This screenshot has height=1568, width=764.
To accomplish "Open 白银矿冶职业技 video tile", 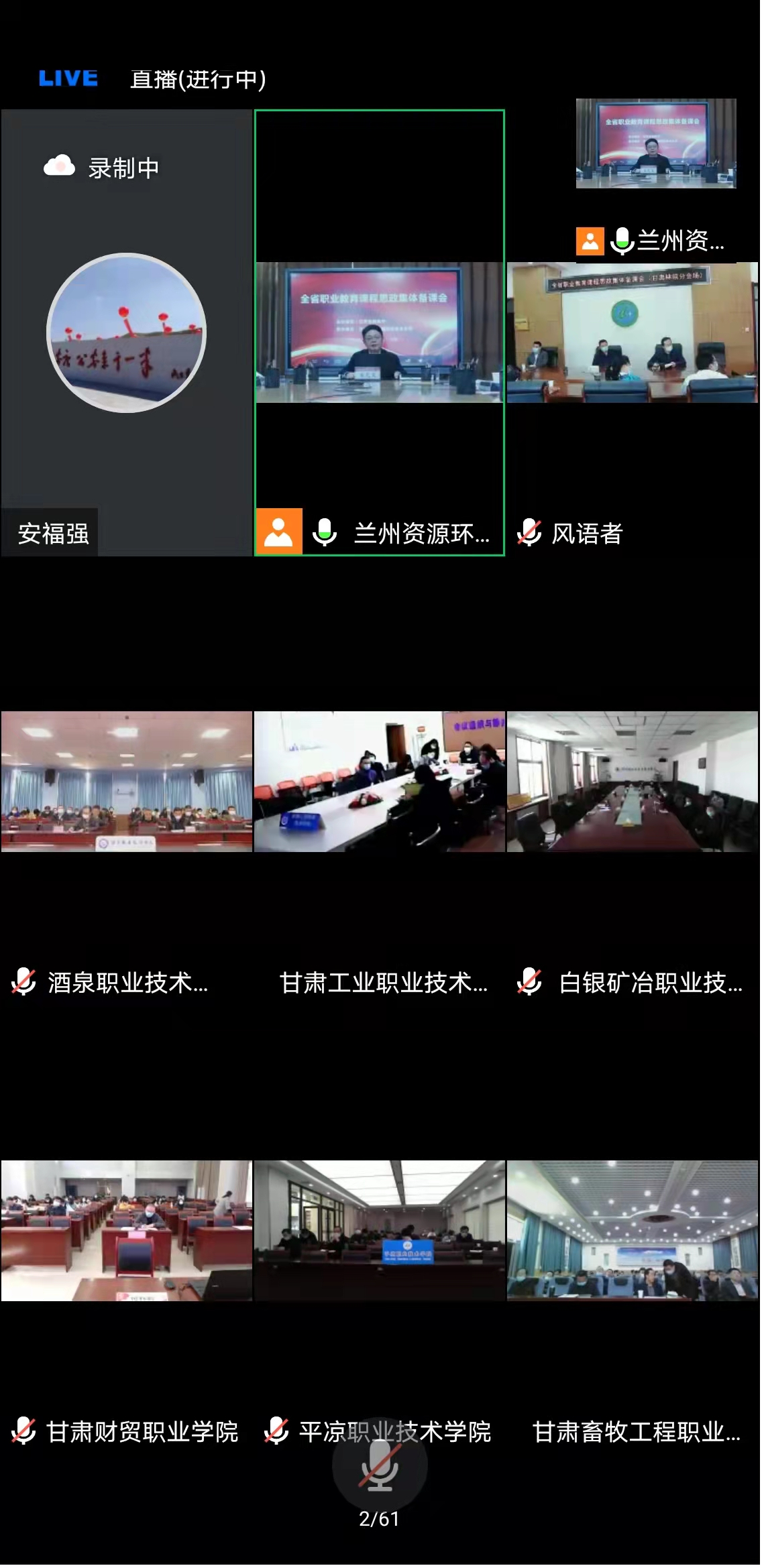I will (x=632, y=782).
